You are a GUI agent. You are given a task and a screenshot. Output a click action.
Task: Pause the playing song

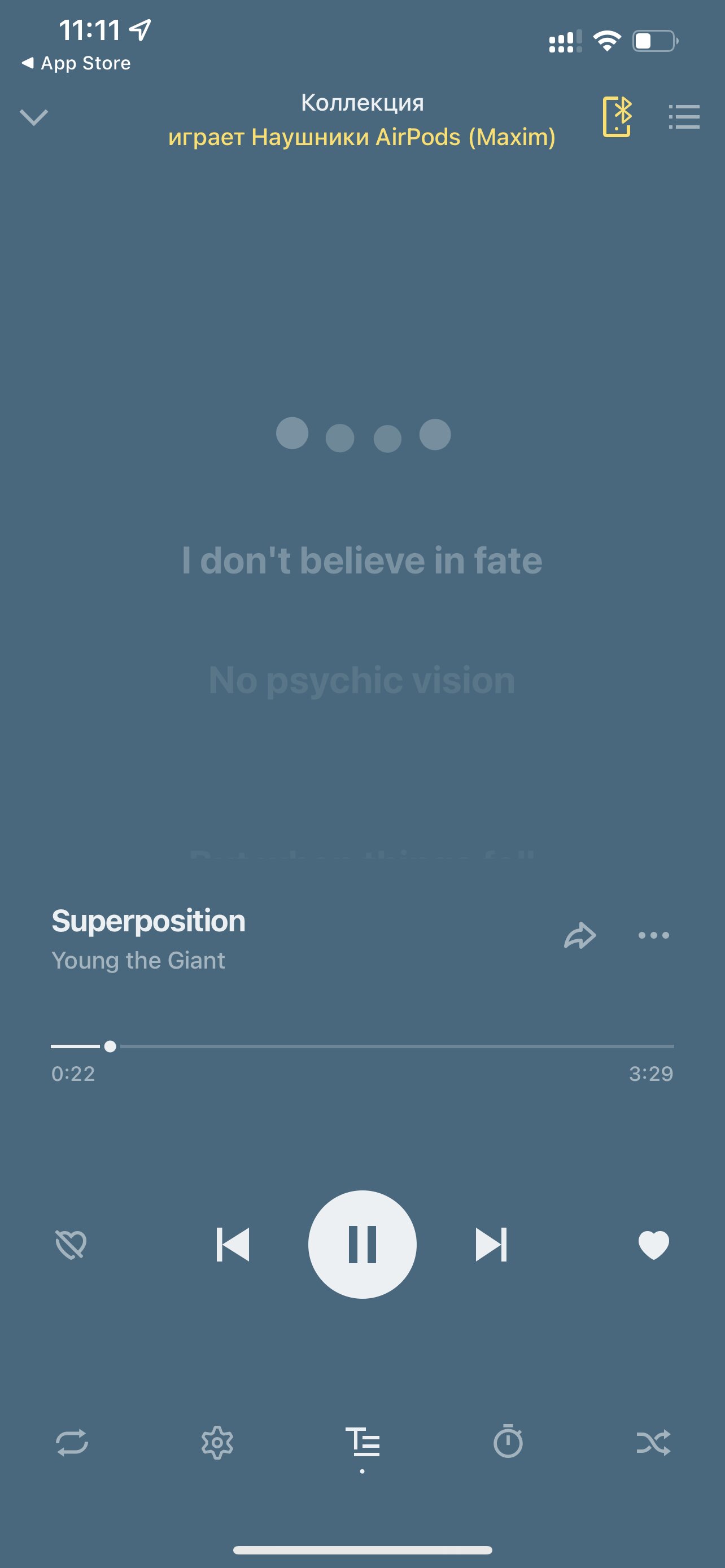click(x=362, y=1244)
